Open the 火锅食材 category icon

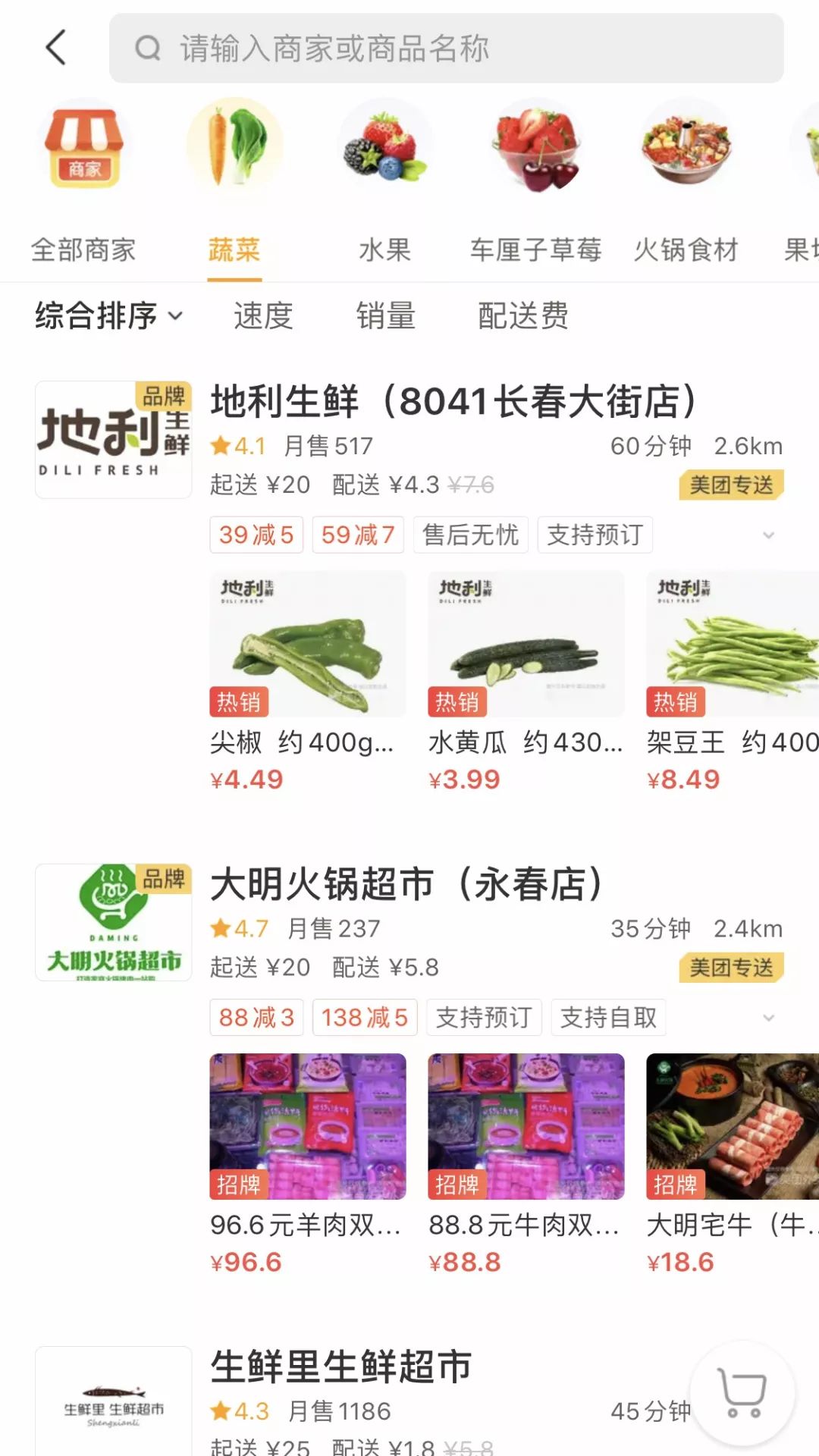(686, 148)
